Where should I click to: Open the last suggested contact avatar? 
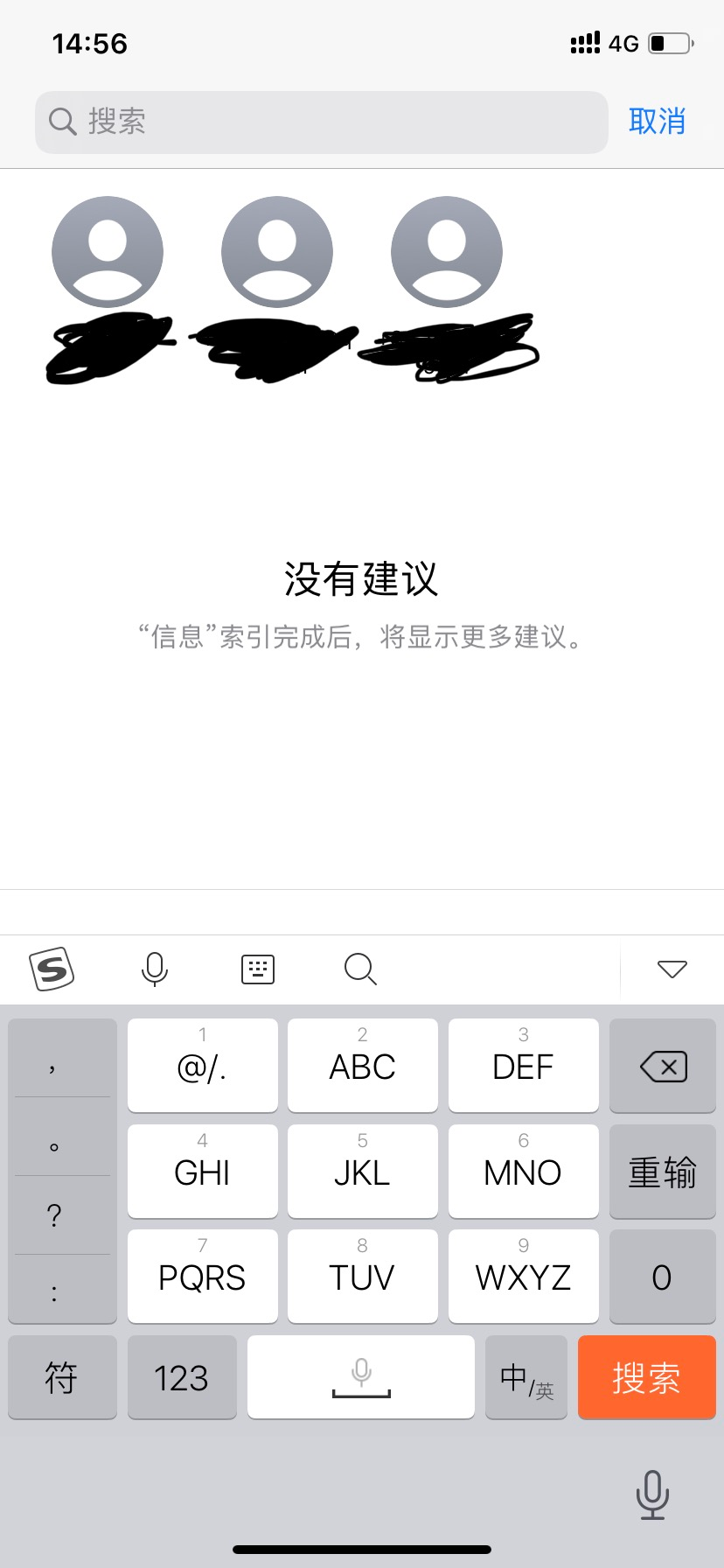point(447,252)
